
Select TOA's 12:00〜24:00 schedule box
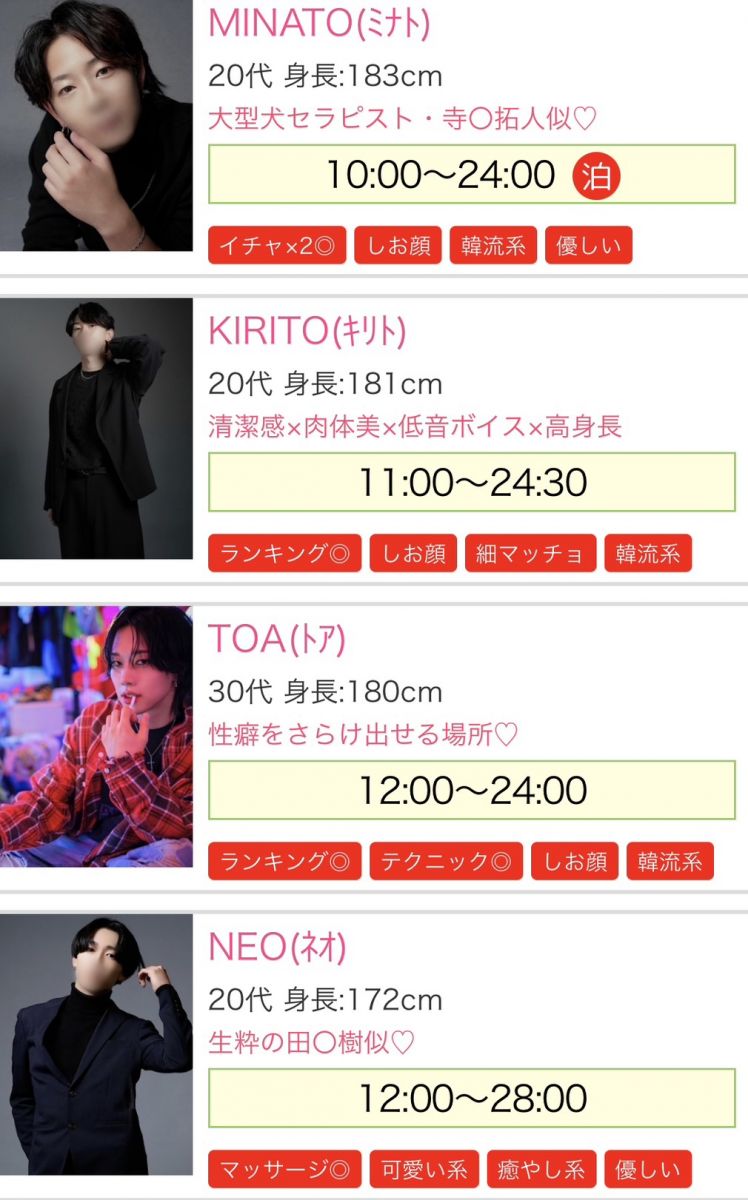pos(471,790)
